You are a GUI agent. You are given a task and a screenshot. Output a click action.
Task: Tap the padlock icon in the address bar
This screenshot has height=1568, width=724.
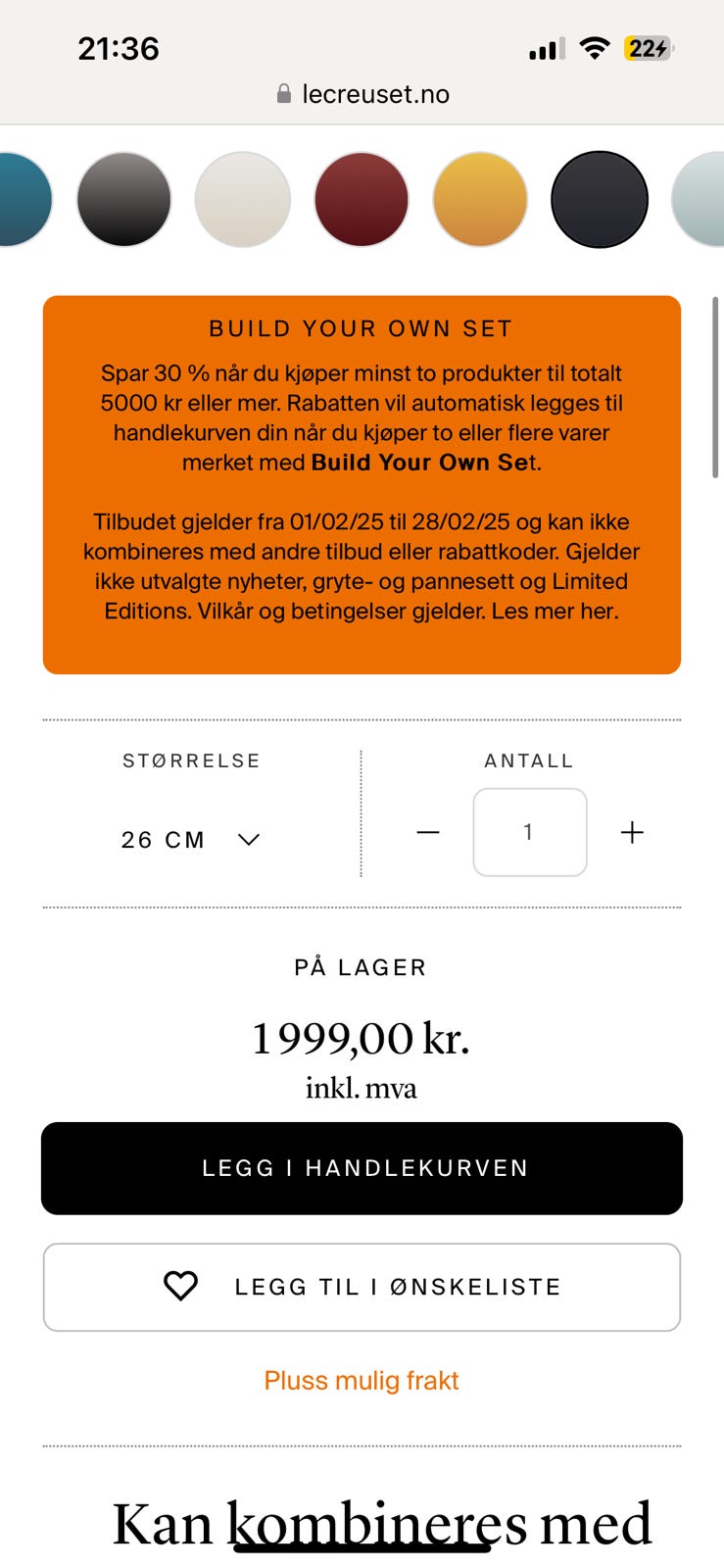[x=283, y=93]
